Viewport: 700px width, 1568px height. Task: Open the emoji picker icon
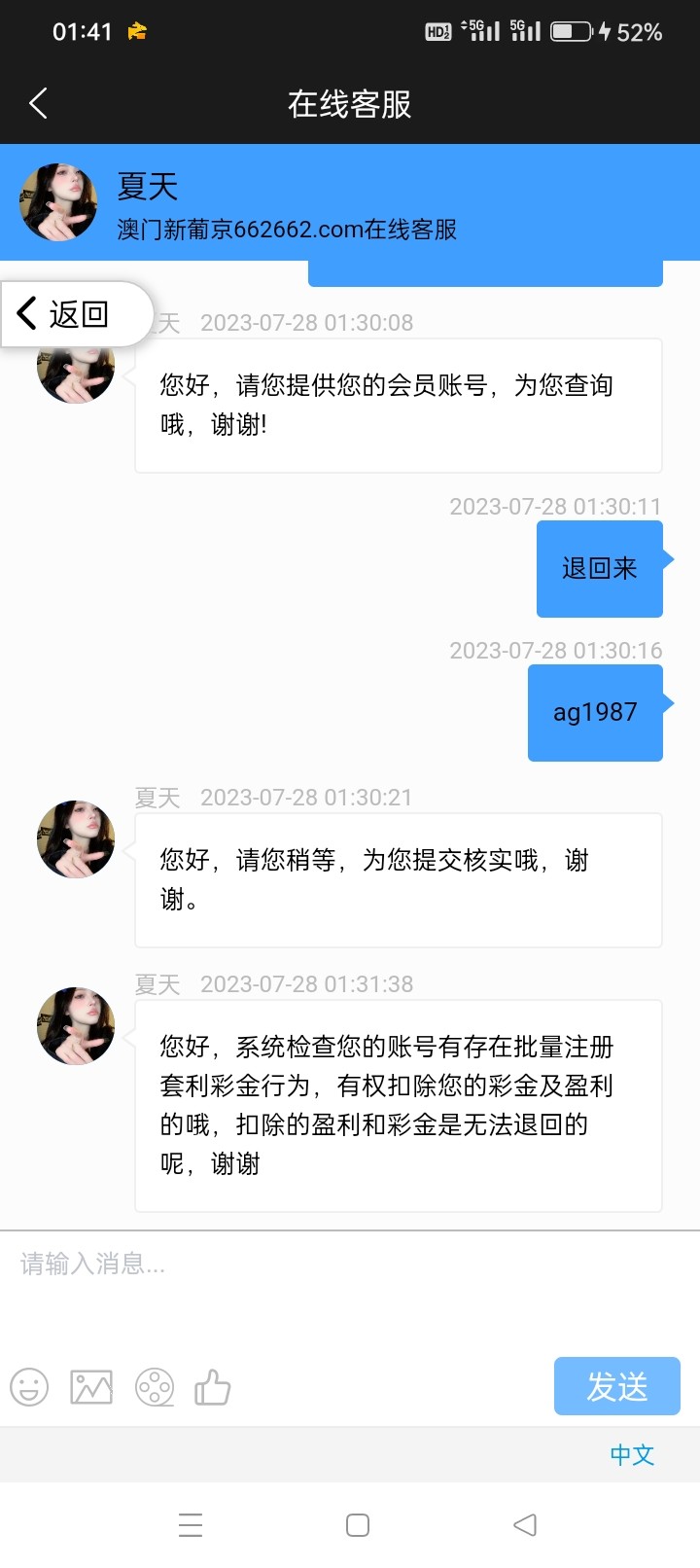pos(29,1388)
